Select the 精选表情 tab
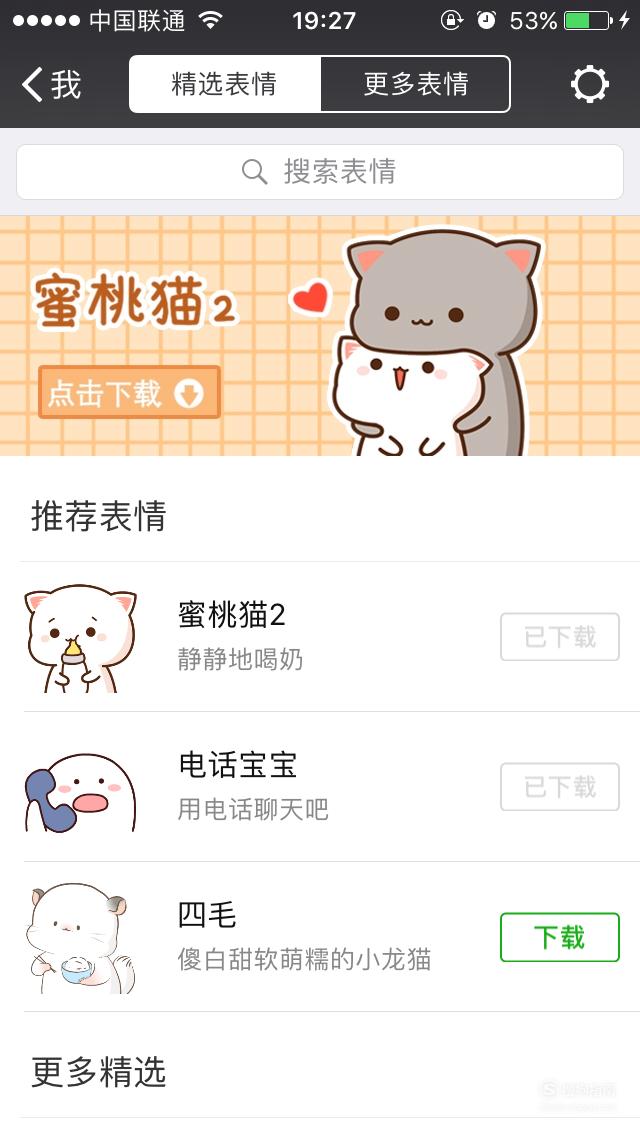The width and height of the screenshot is (640, 1136). point(225,84)
